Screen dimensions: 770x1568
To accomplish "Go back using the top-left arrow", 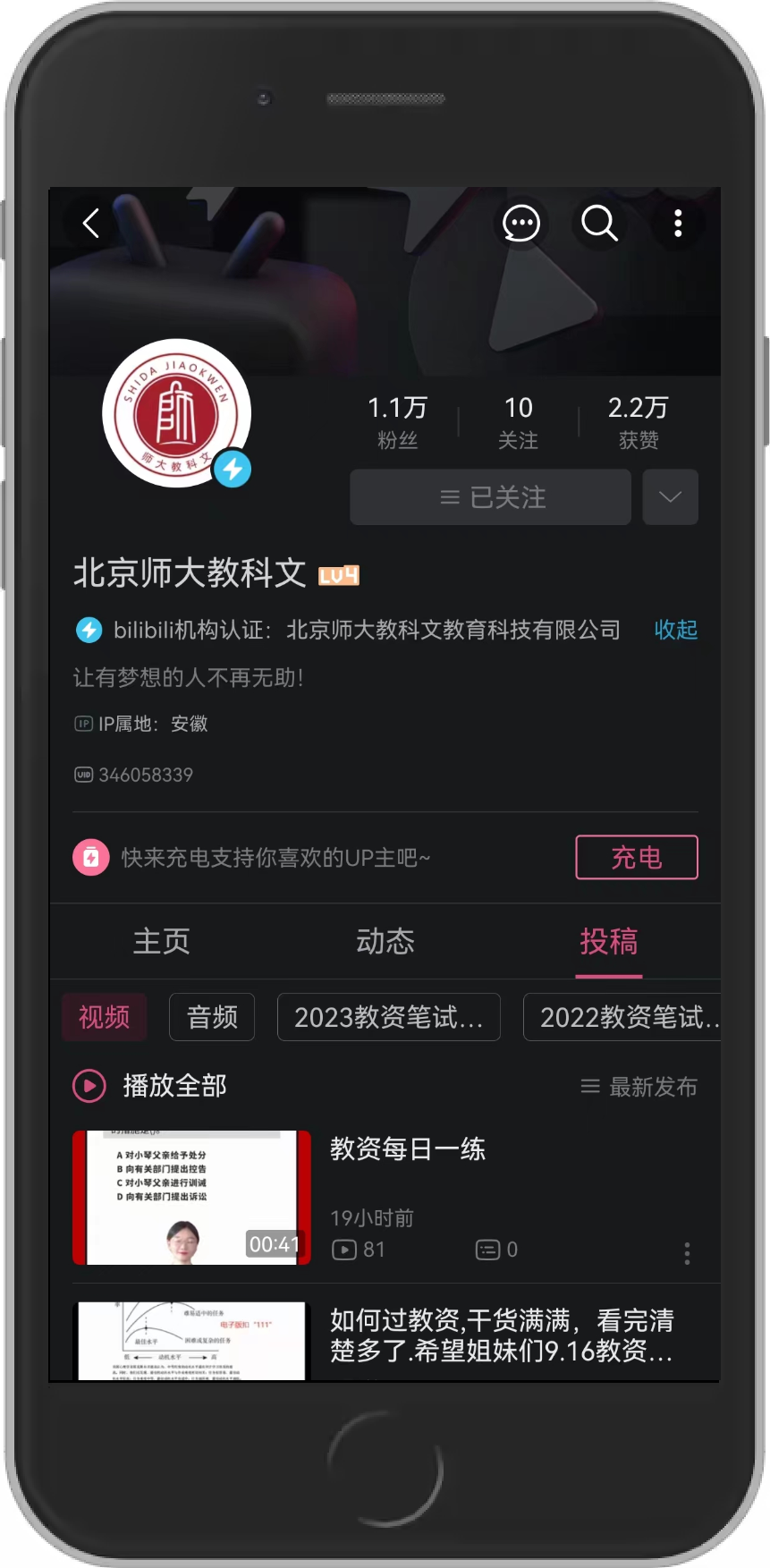I will 91,223.
